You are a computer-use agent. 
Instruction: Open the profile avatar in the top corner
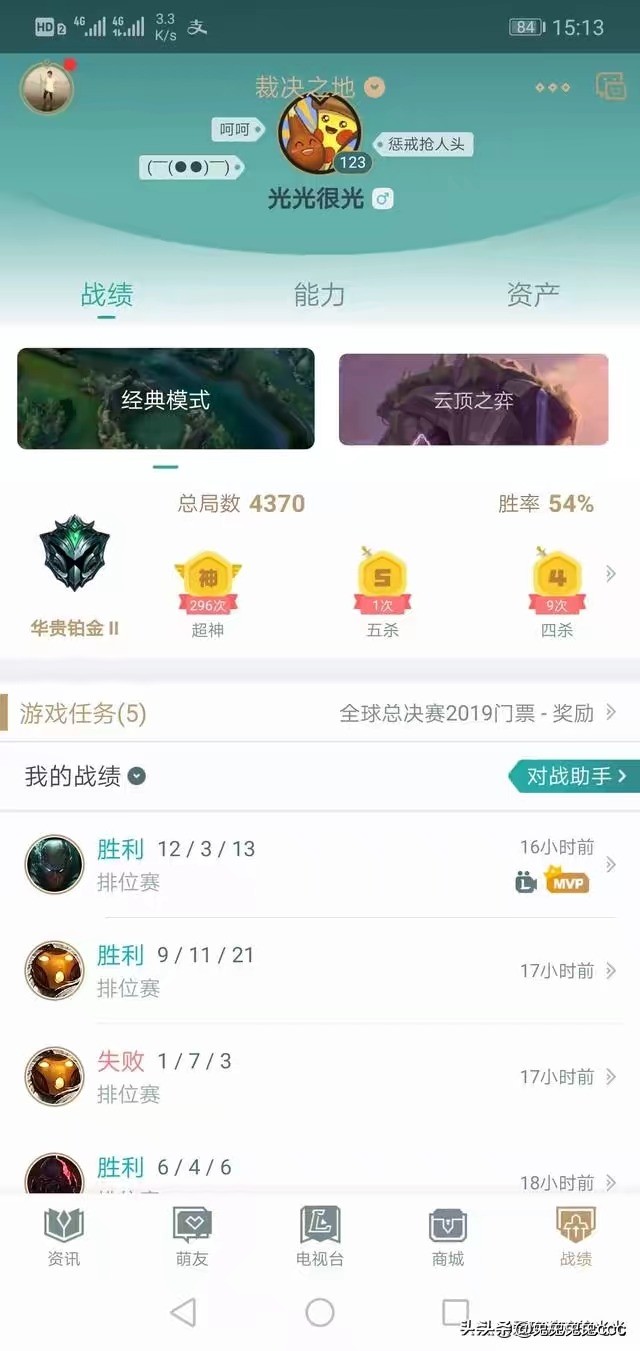click(47, 89)
